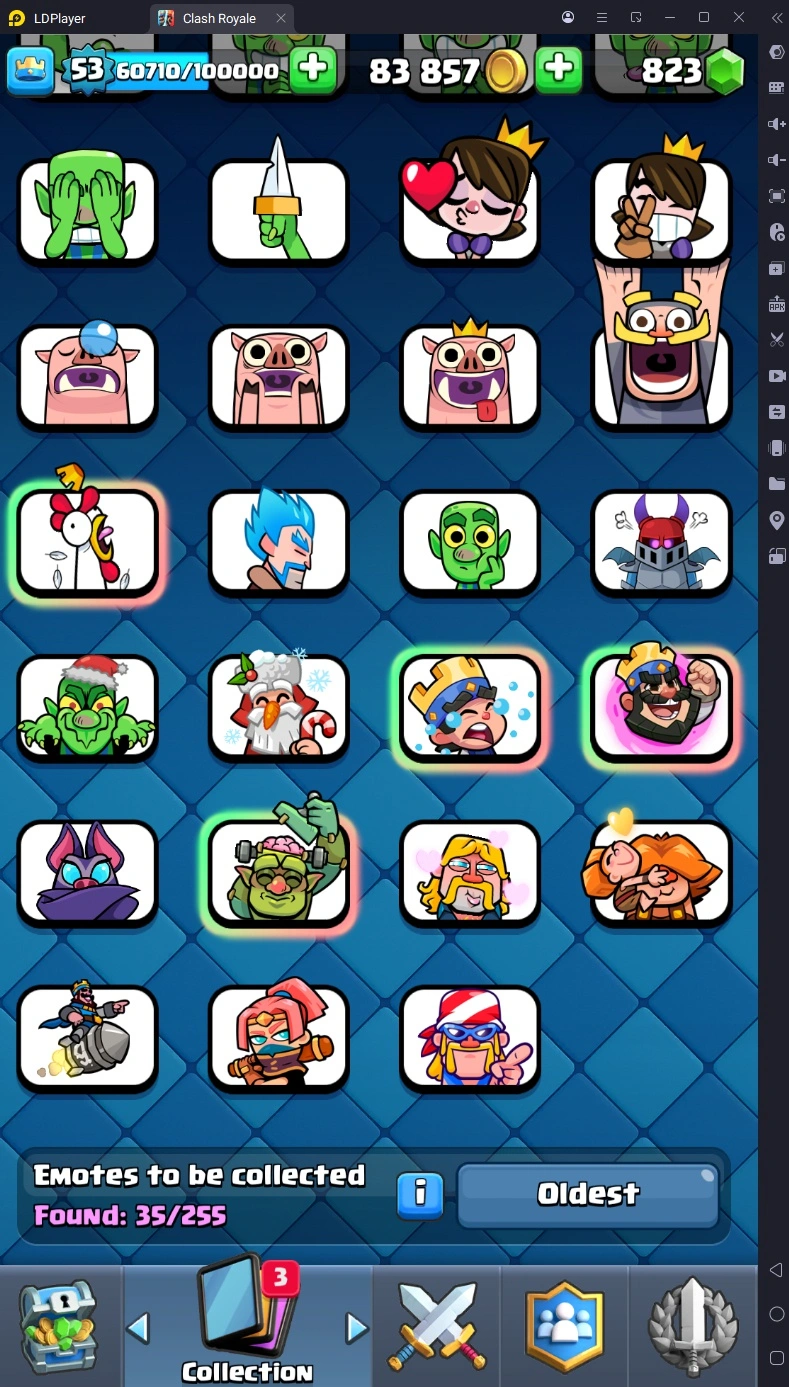Open the Shop chest tab
Image resolution: width=789 pixels, height=1387 pixels.
60,1326
